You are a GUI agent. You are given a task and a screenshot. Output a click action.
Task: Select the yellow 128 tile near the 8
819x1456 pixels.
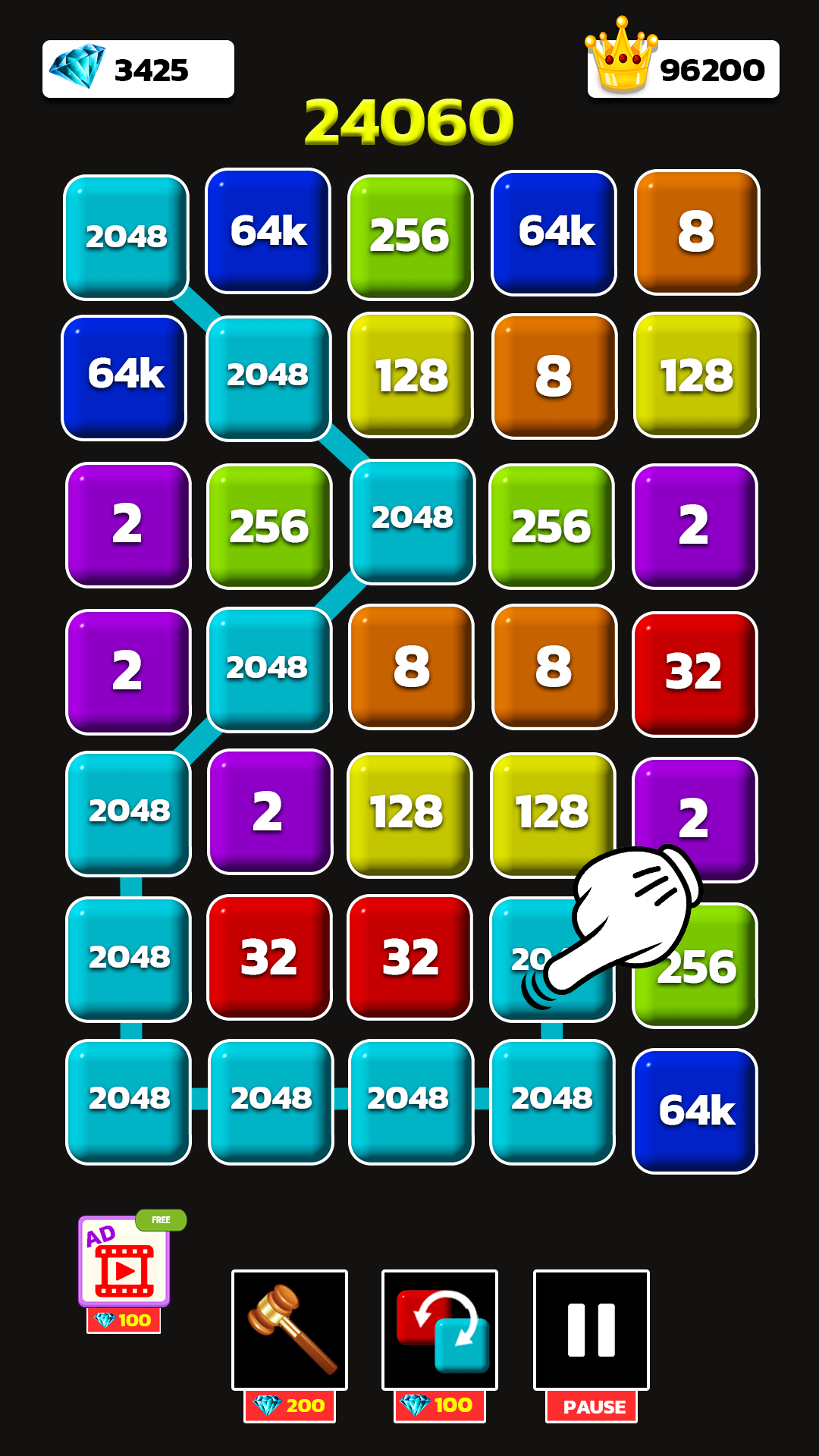(409, 375)
